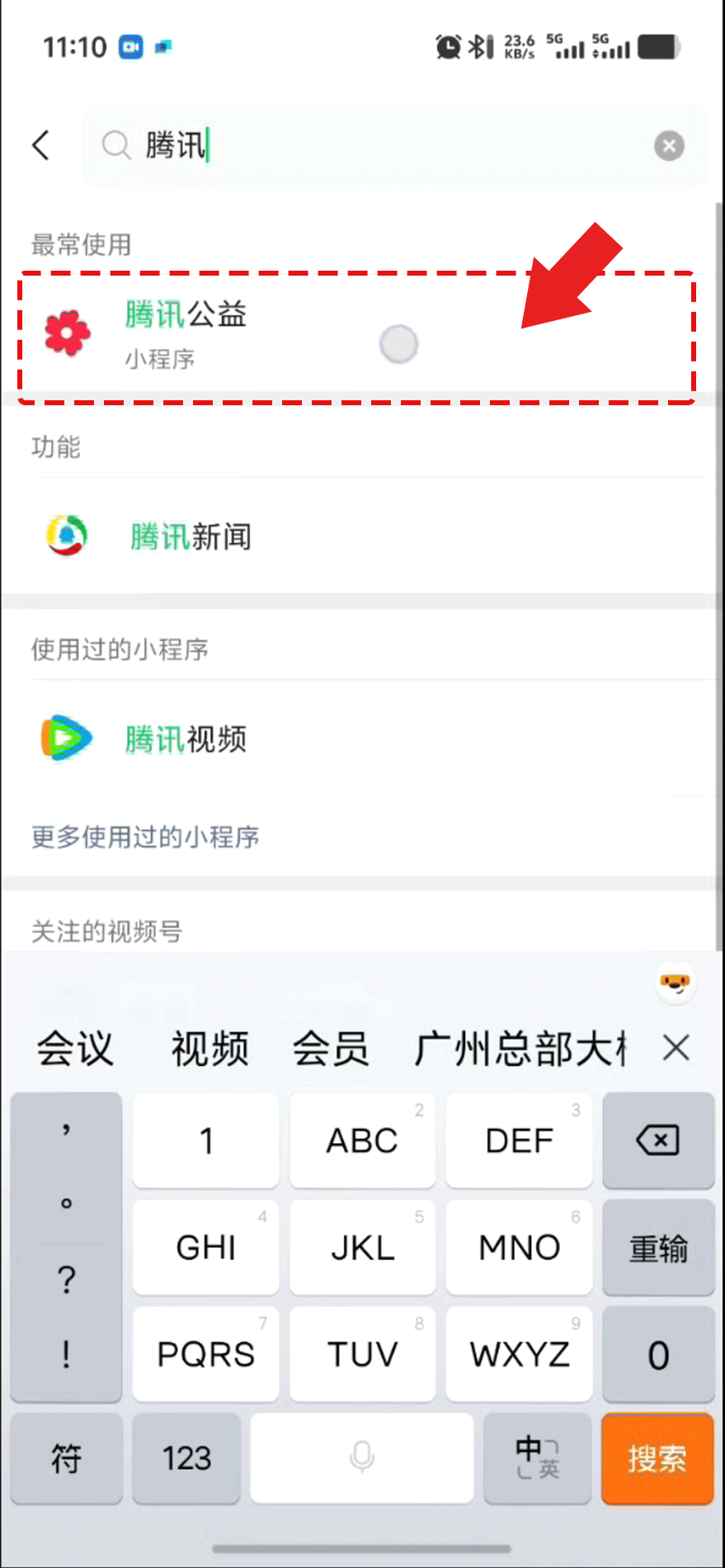Hit the keyboard backspace key

(657, 1141)
